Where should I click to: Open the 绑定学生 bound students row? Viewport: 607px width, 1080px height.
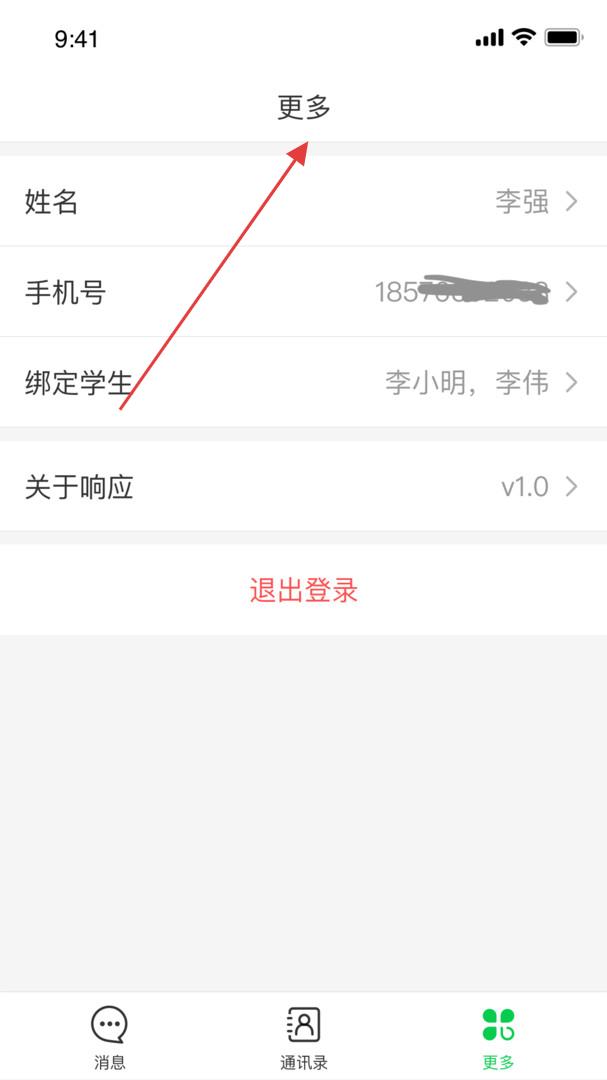[303, 382]
